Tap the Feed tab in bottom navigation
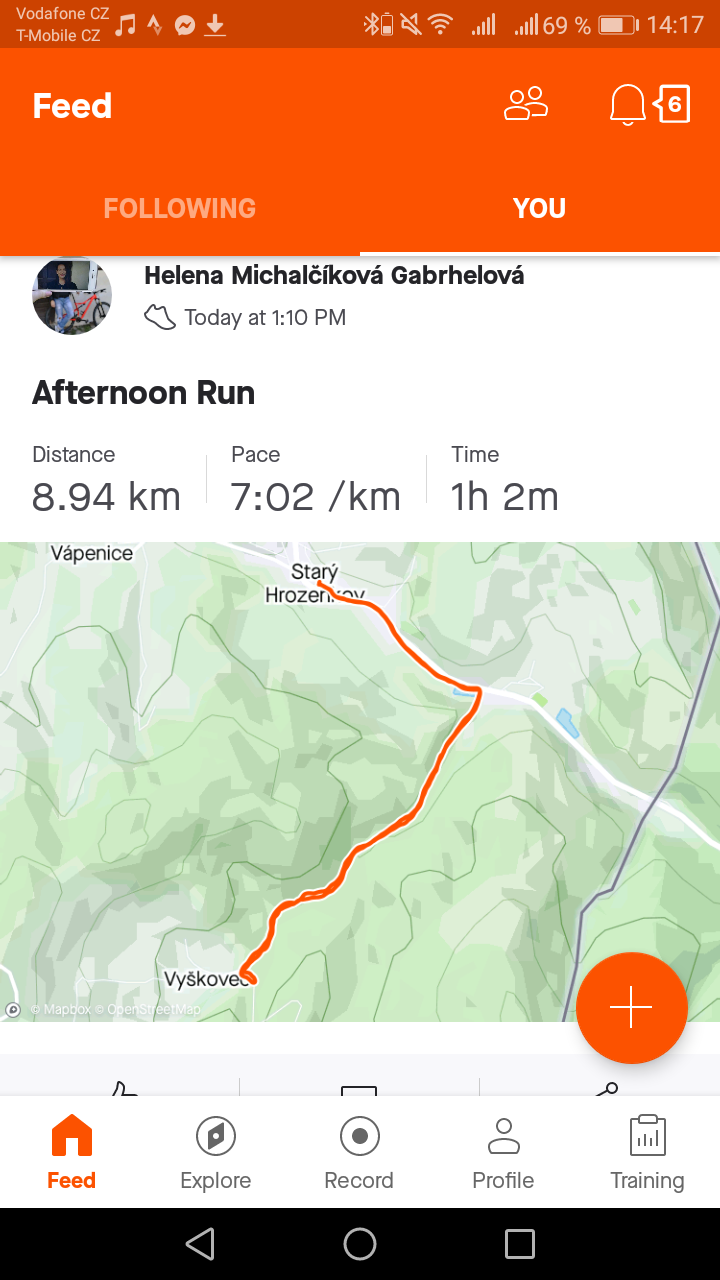 pos(72,1152)
